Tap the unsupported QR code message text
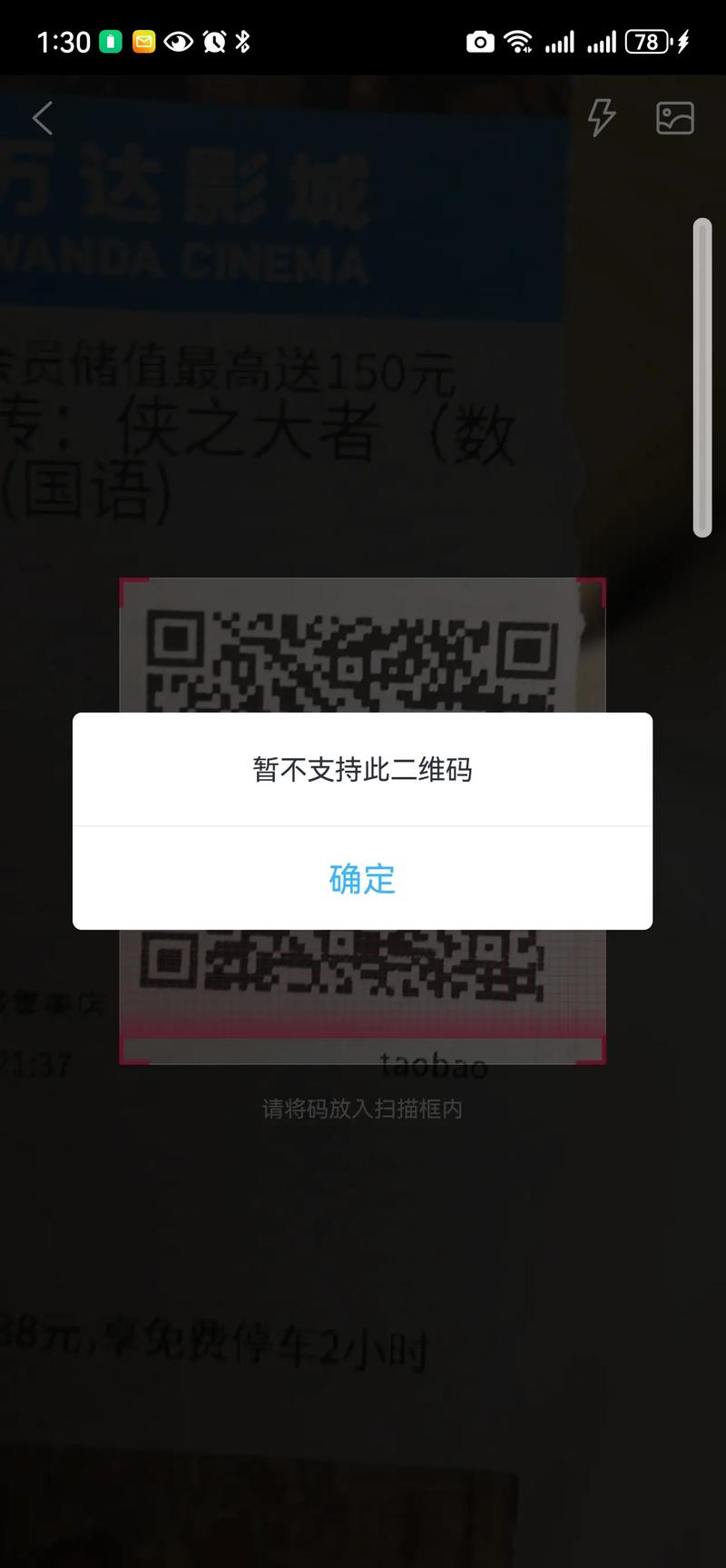 tap(361, 768)
